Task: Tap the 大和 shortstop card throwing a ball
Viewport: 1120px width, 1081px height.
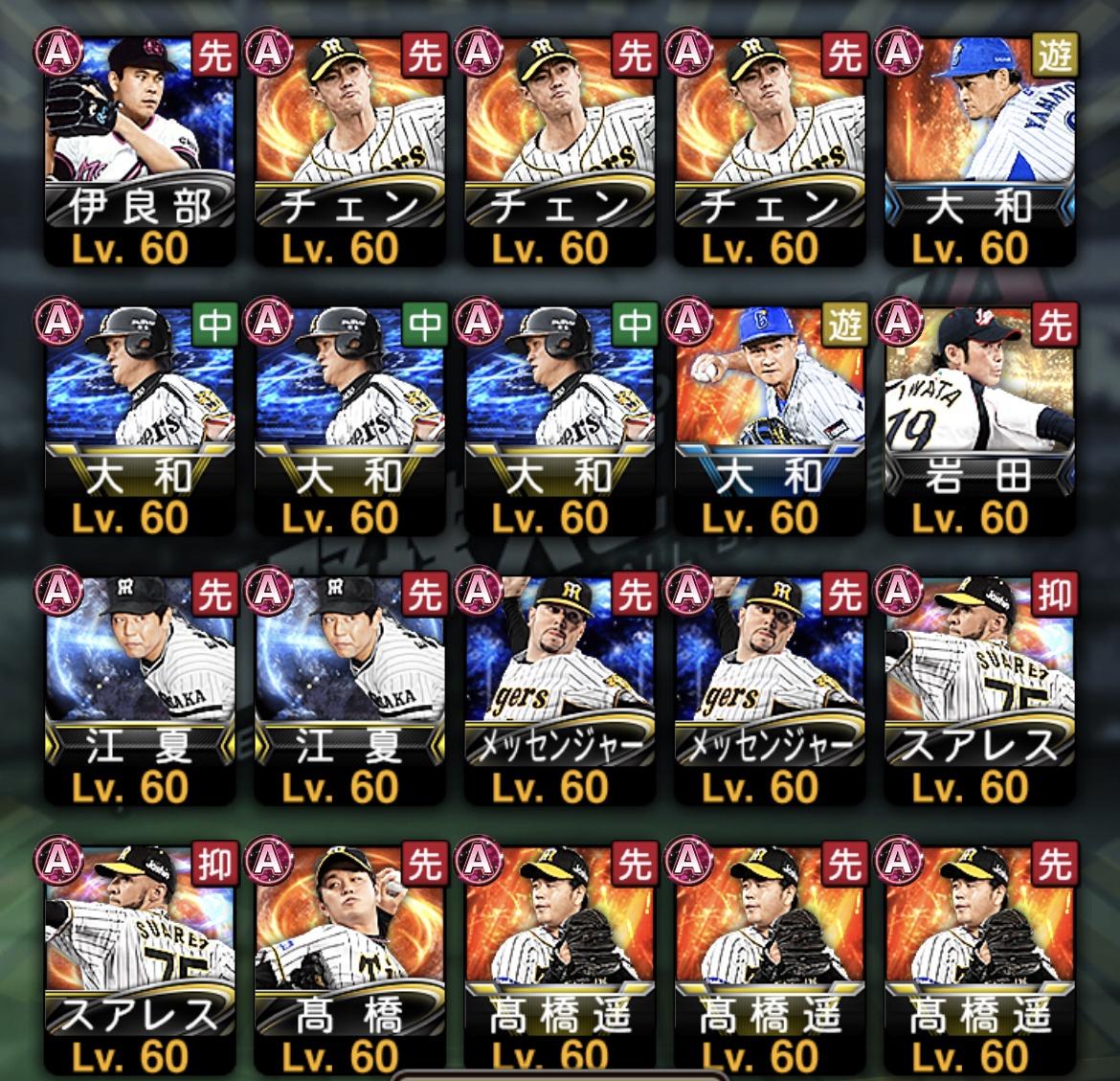Action: point(769,419)
